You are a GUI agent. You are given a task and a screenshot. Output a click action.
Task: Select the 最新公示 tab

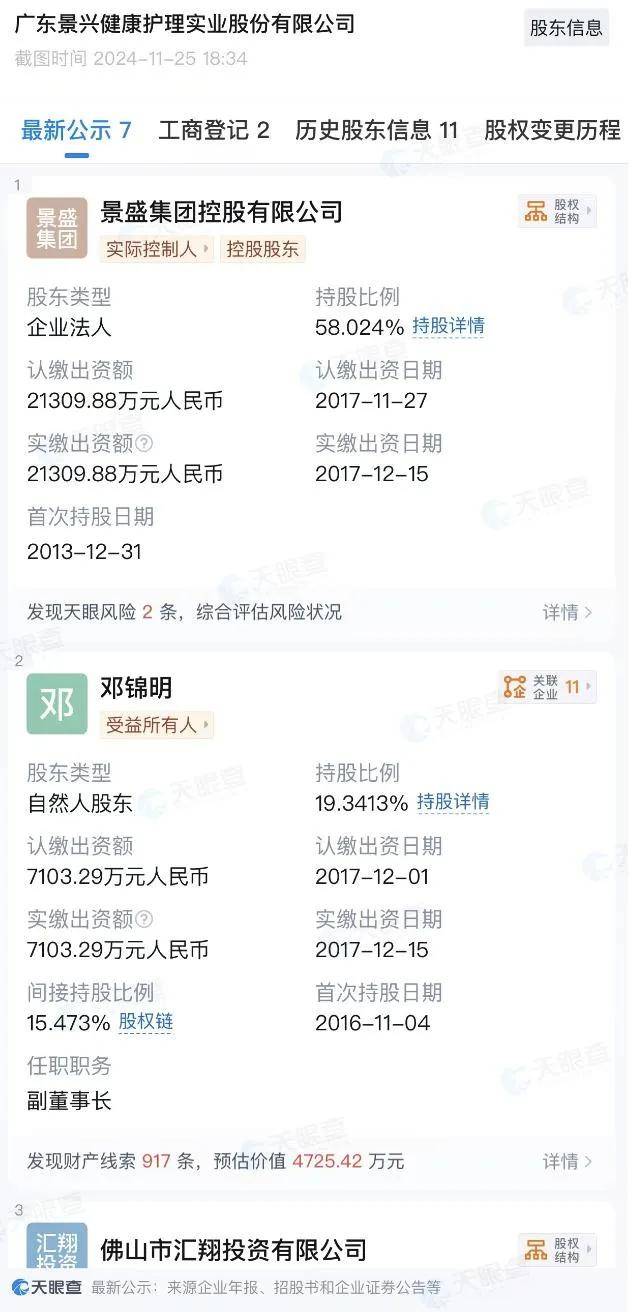coord(77,130)
